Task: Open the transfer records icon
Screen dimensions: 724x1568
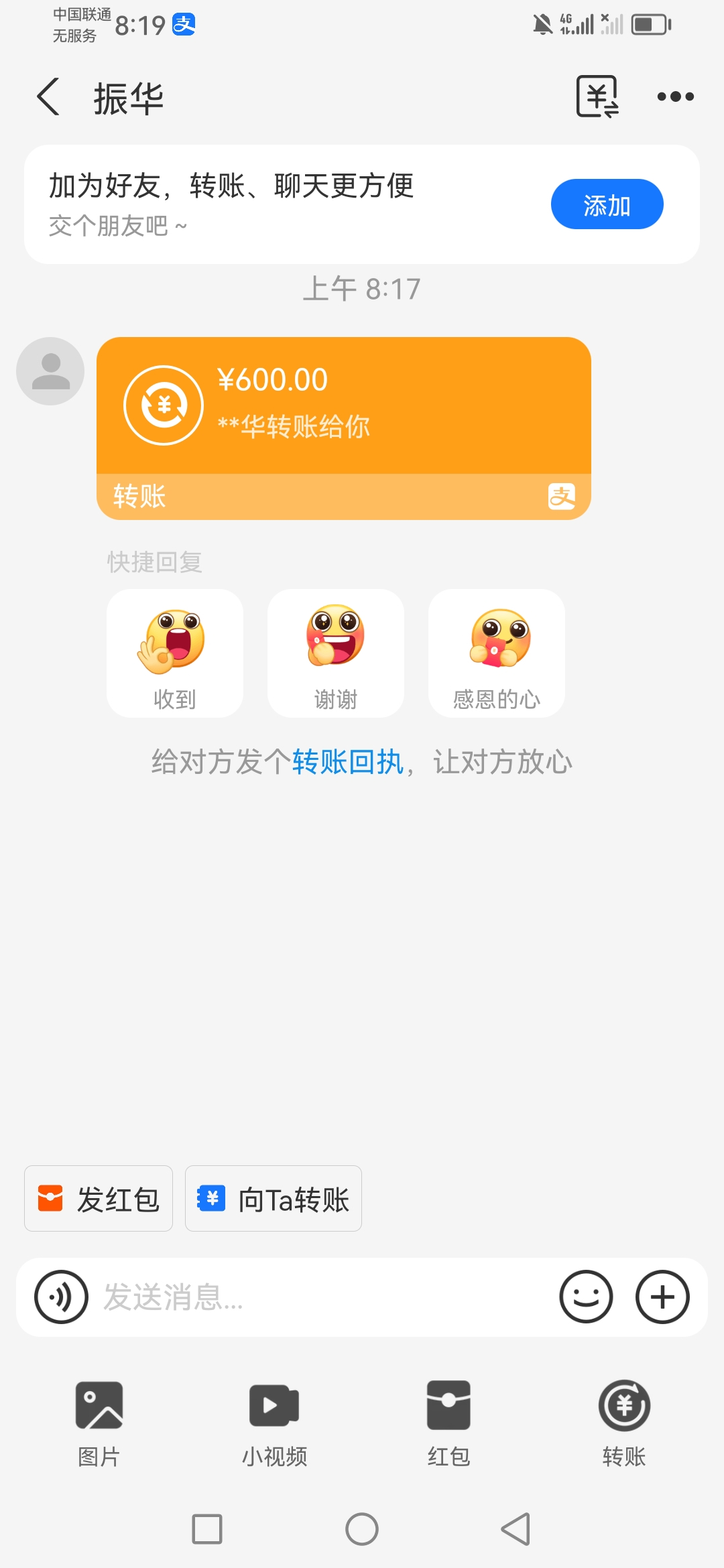Action: click(597, 97)
